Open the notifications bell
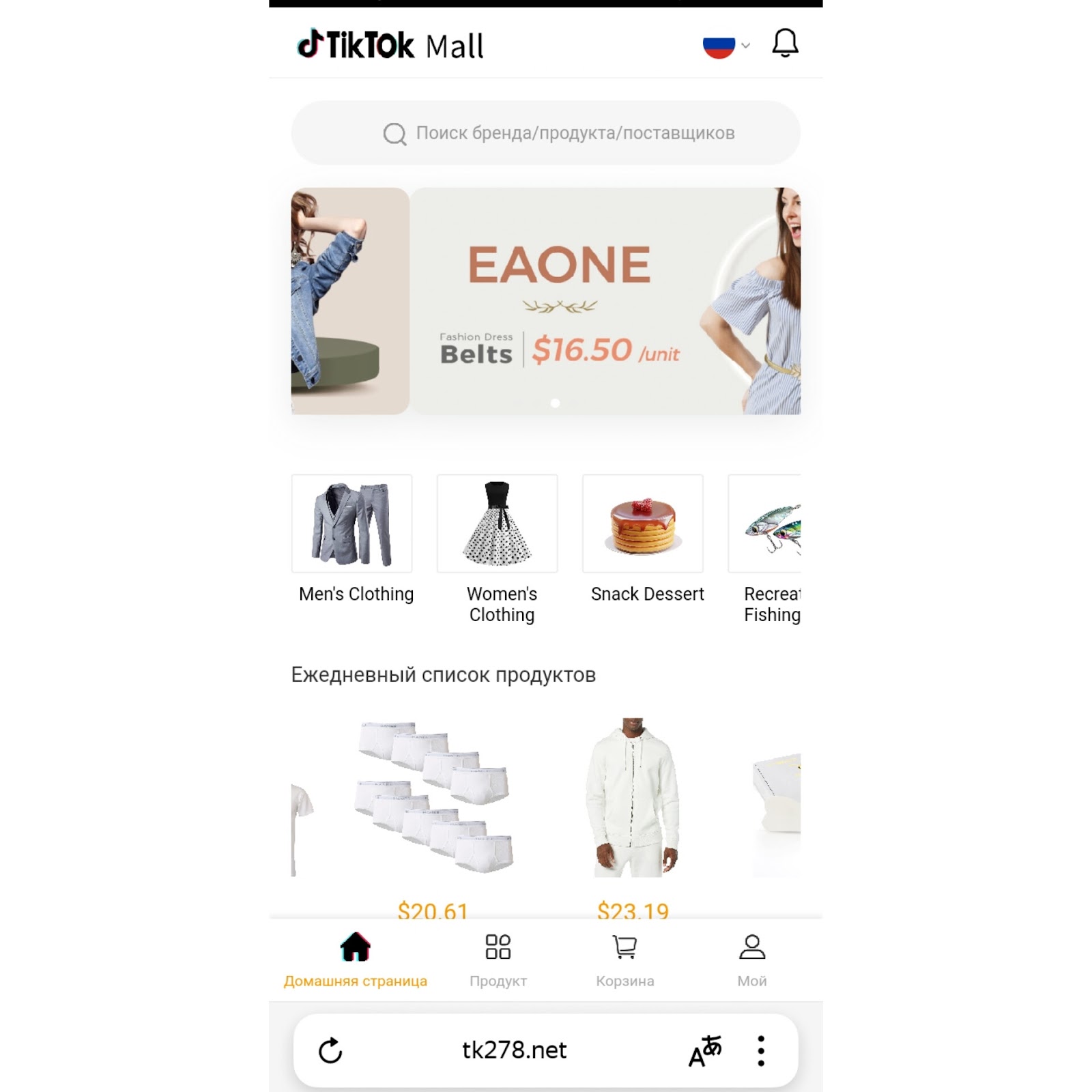 pos(785,44)
